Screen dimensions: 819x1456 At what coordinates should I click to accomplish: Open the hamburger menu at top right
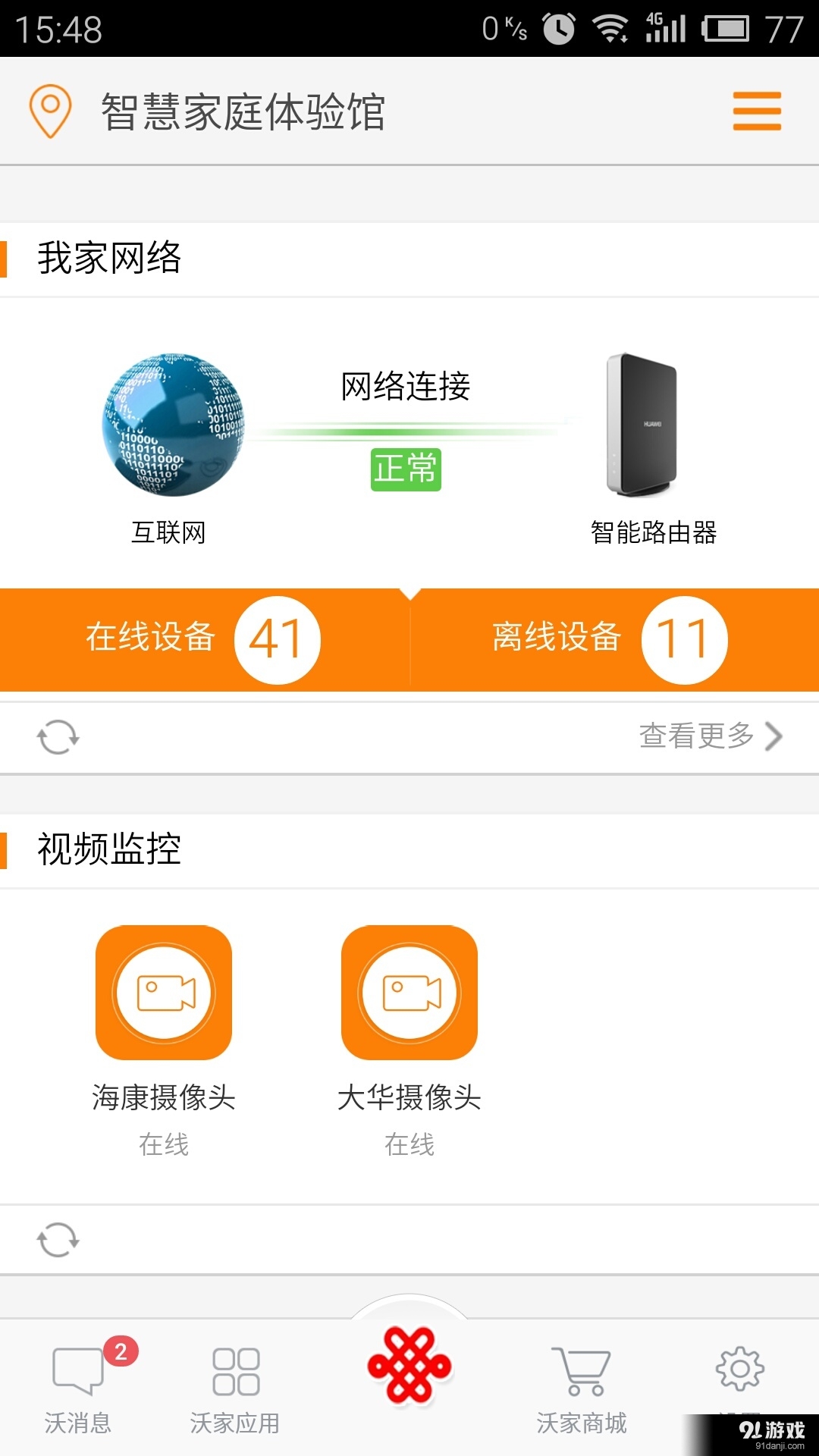tap(756, 109)
